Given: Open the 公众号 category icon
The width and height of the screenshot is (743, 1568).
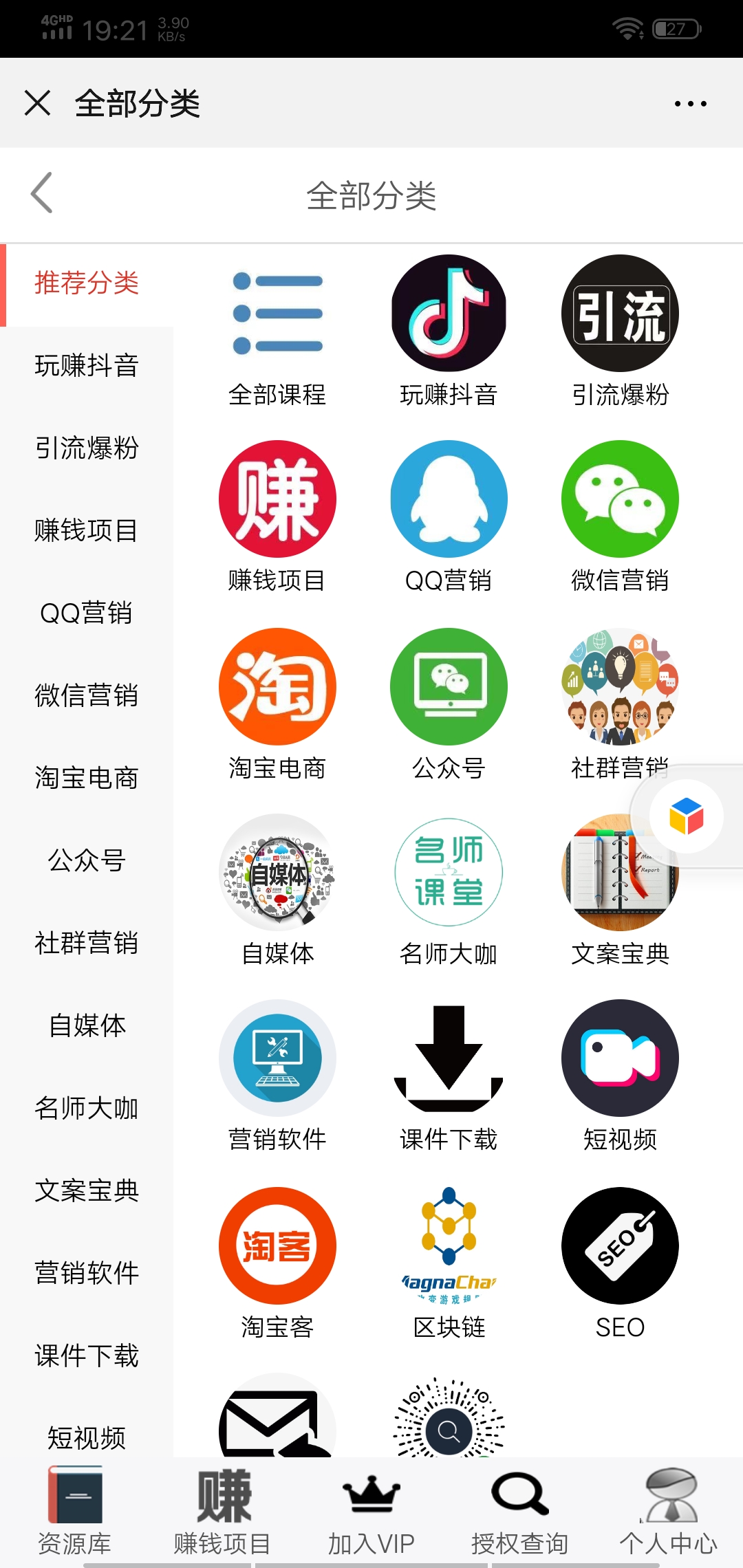Looking at the screenshot, I should (x=448, y=686).
